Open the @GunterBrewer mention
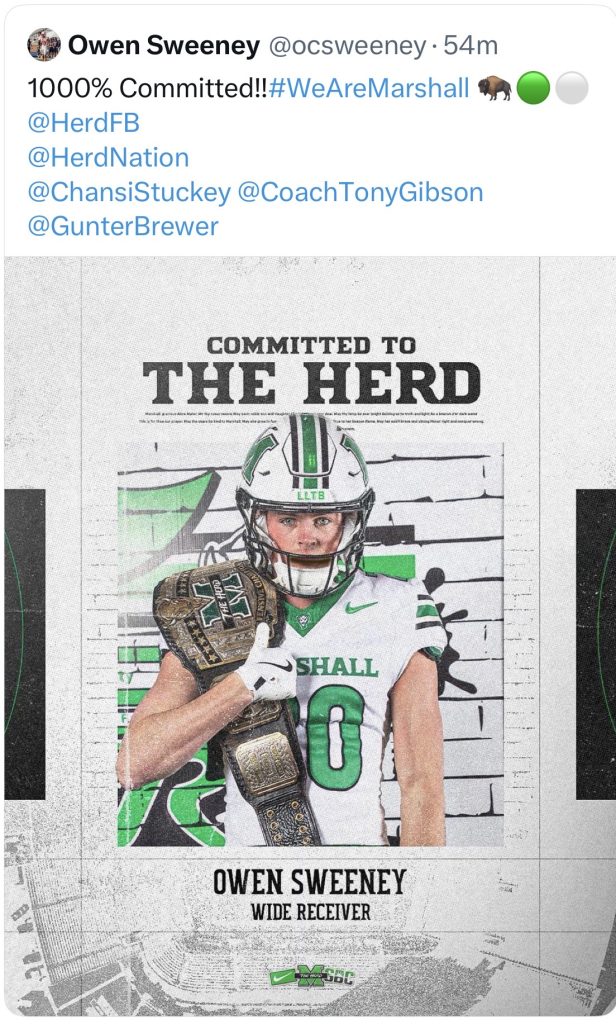Viewport: 616px width, 1024px height. 123,226
